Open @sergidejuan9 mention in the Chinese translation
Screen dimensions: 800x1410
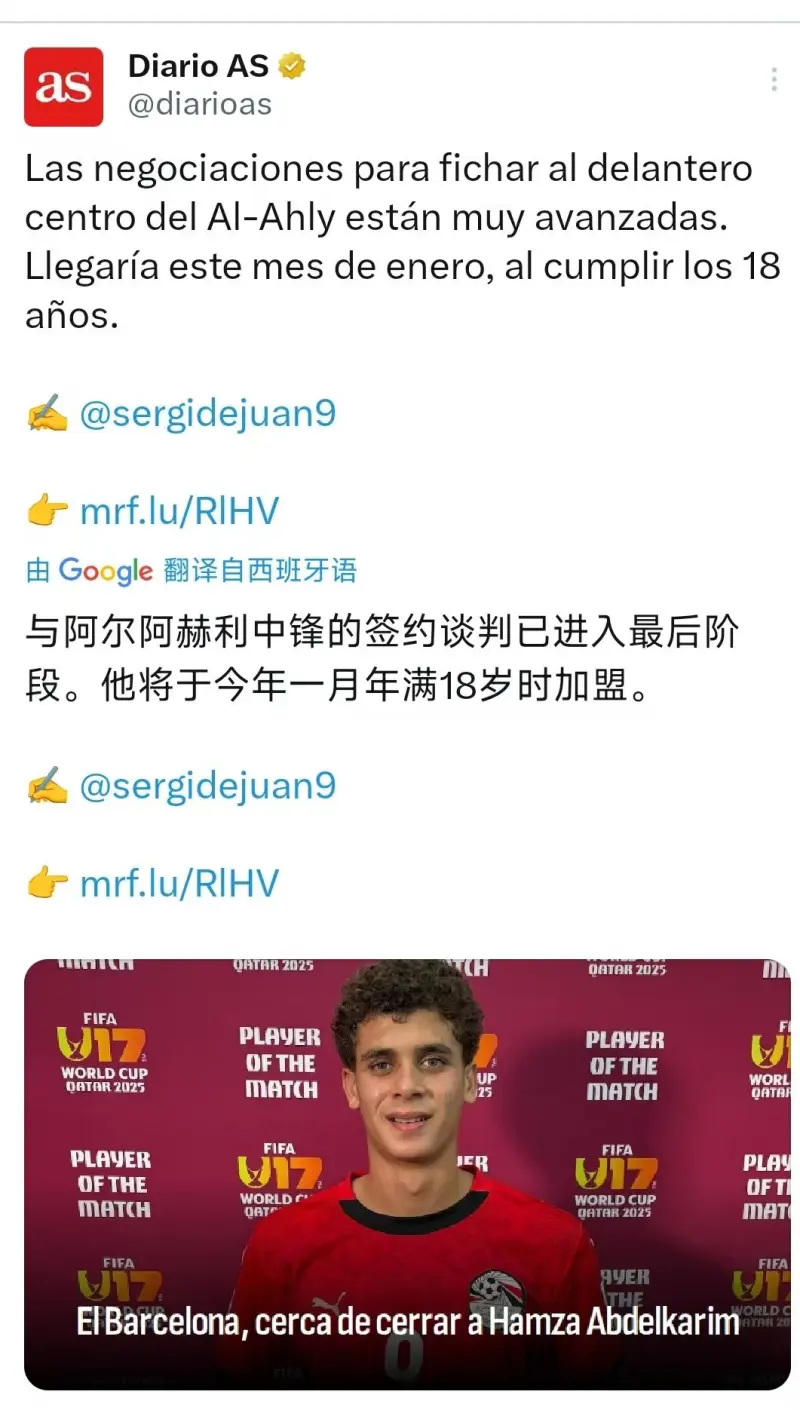208,785
